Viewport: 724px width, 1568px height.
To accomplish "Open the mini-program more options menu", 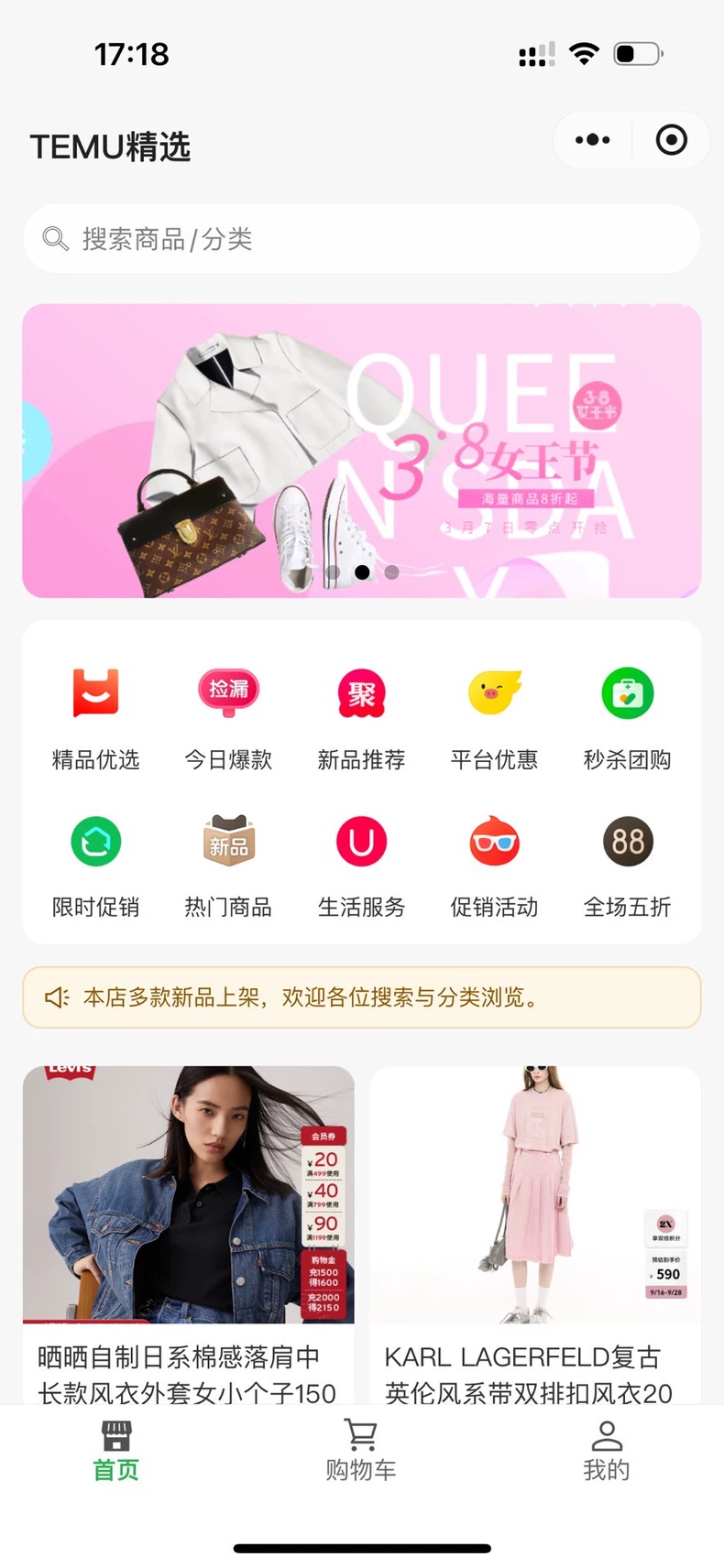I will click(x=591, y=139).
